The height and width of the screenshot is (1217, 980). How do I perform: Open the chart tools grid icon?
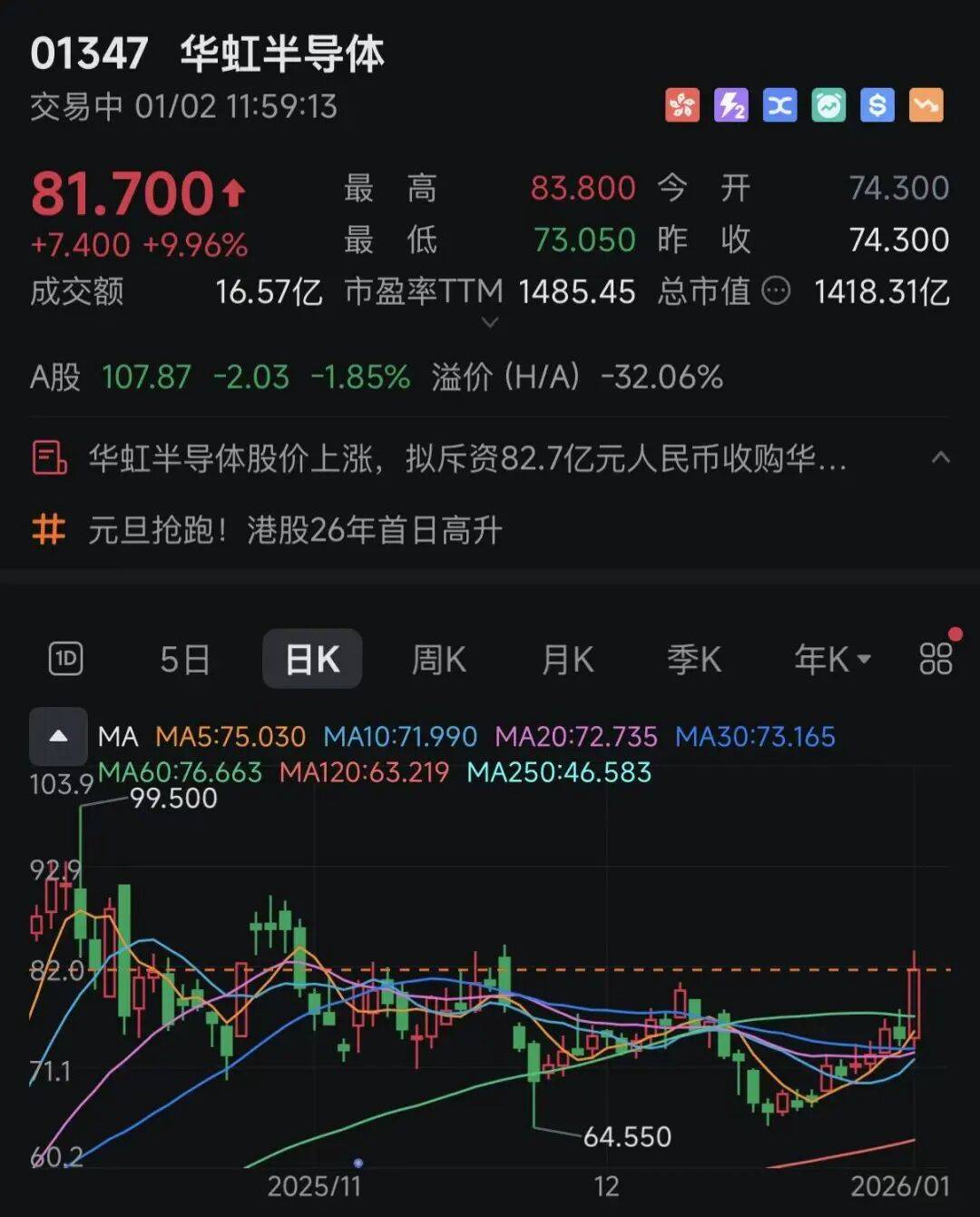coord(936,659)
